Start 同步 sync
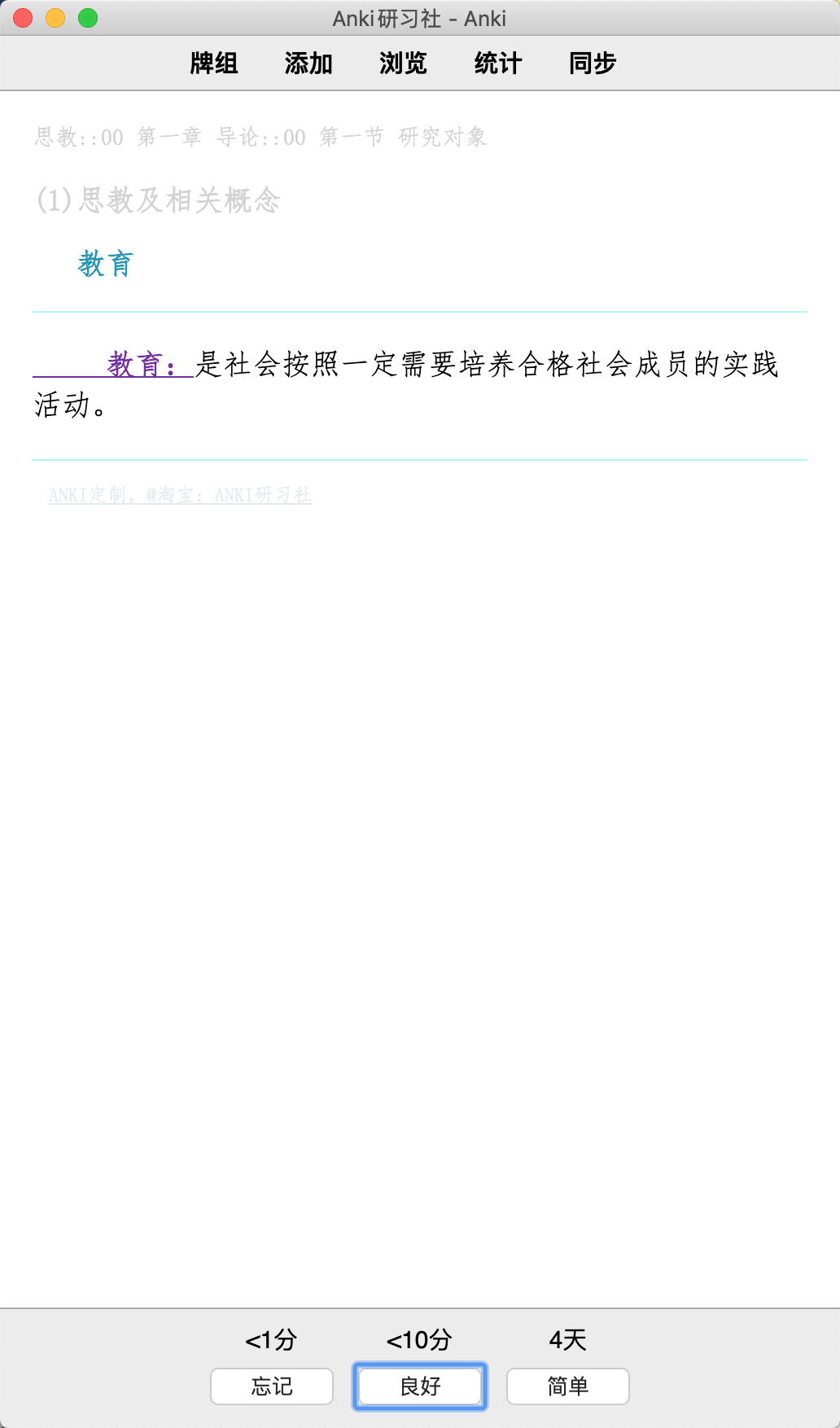 593,63
